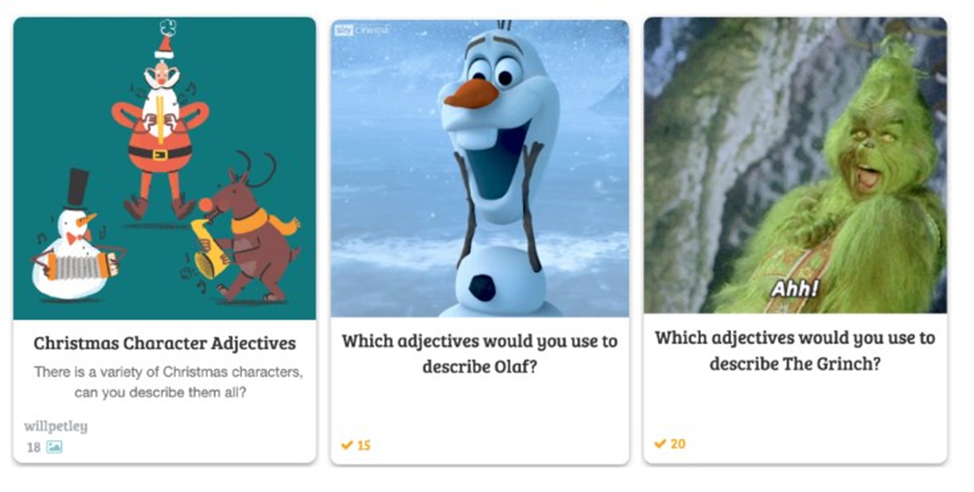Open the question card about describing Olaf
974x492 pixels.
479,352
